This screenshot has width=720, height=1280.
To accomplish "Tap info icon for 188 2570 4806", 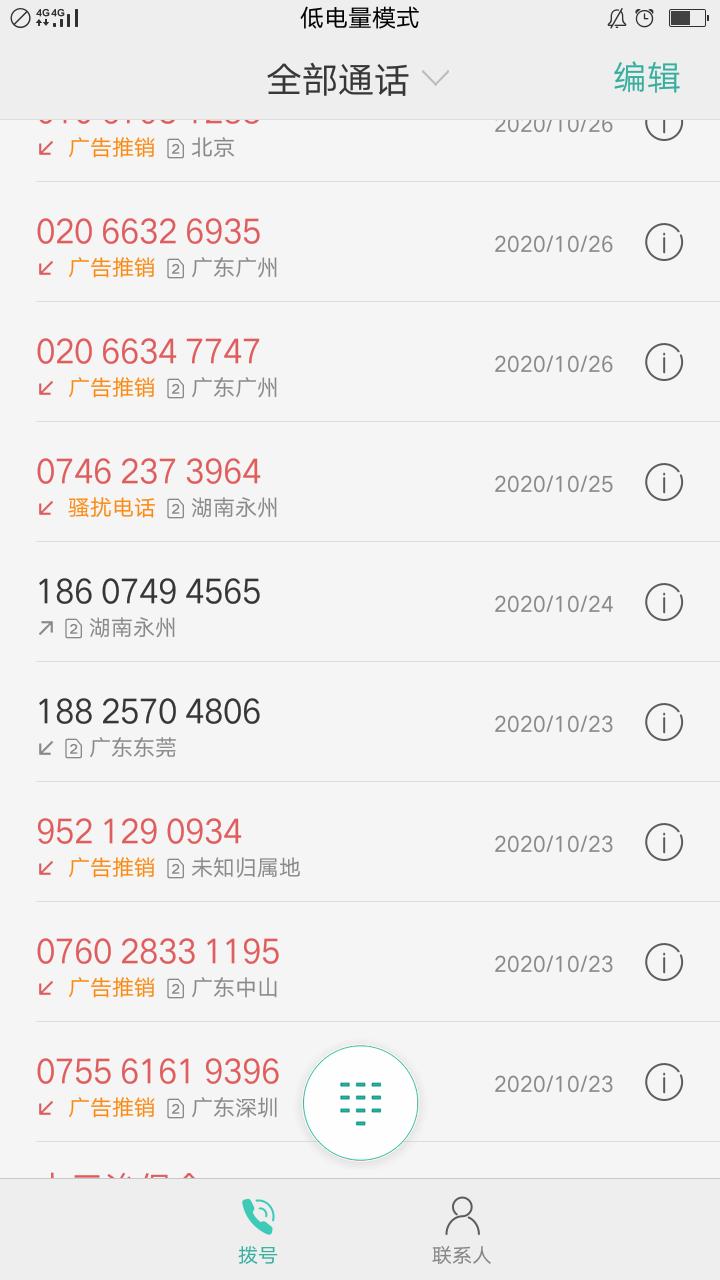I will click(663, 723).
